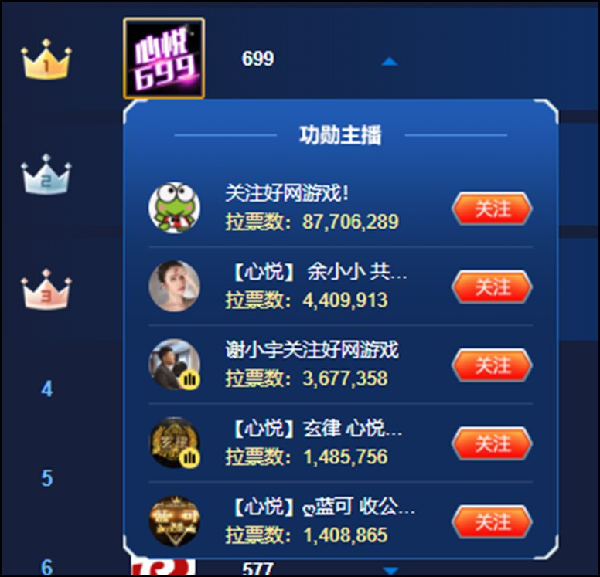The width and height of the screenshot is (600, 577).
Task: Collapse the 699 guild's streamer list
Action: click(389, 61)
